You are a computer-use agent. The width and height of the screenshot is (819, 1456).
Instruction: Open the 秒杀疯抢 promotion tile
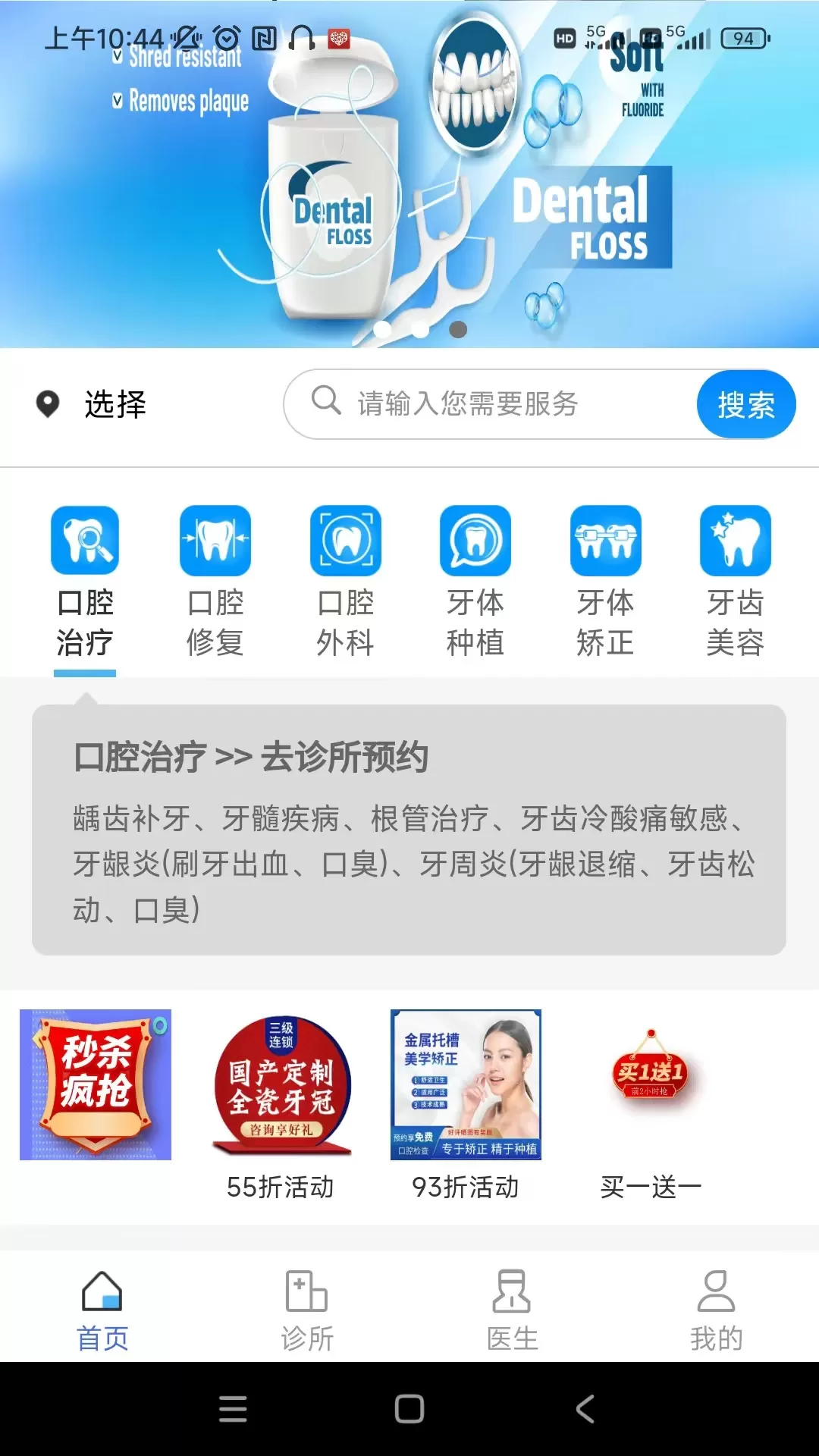tap(96, 1084)
